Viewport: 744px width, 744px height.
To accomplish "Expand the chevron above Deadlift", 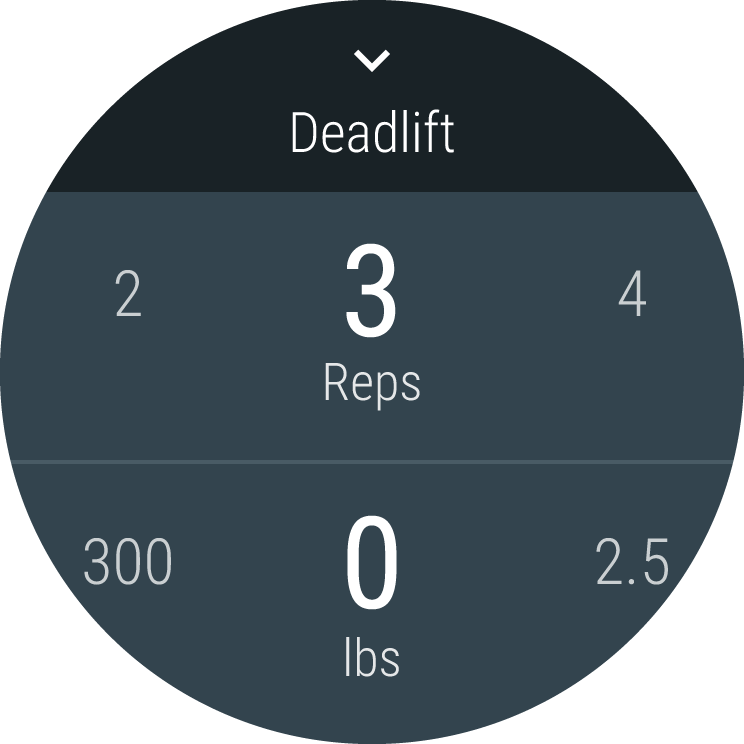I will click(x=371, y=61).
